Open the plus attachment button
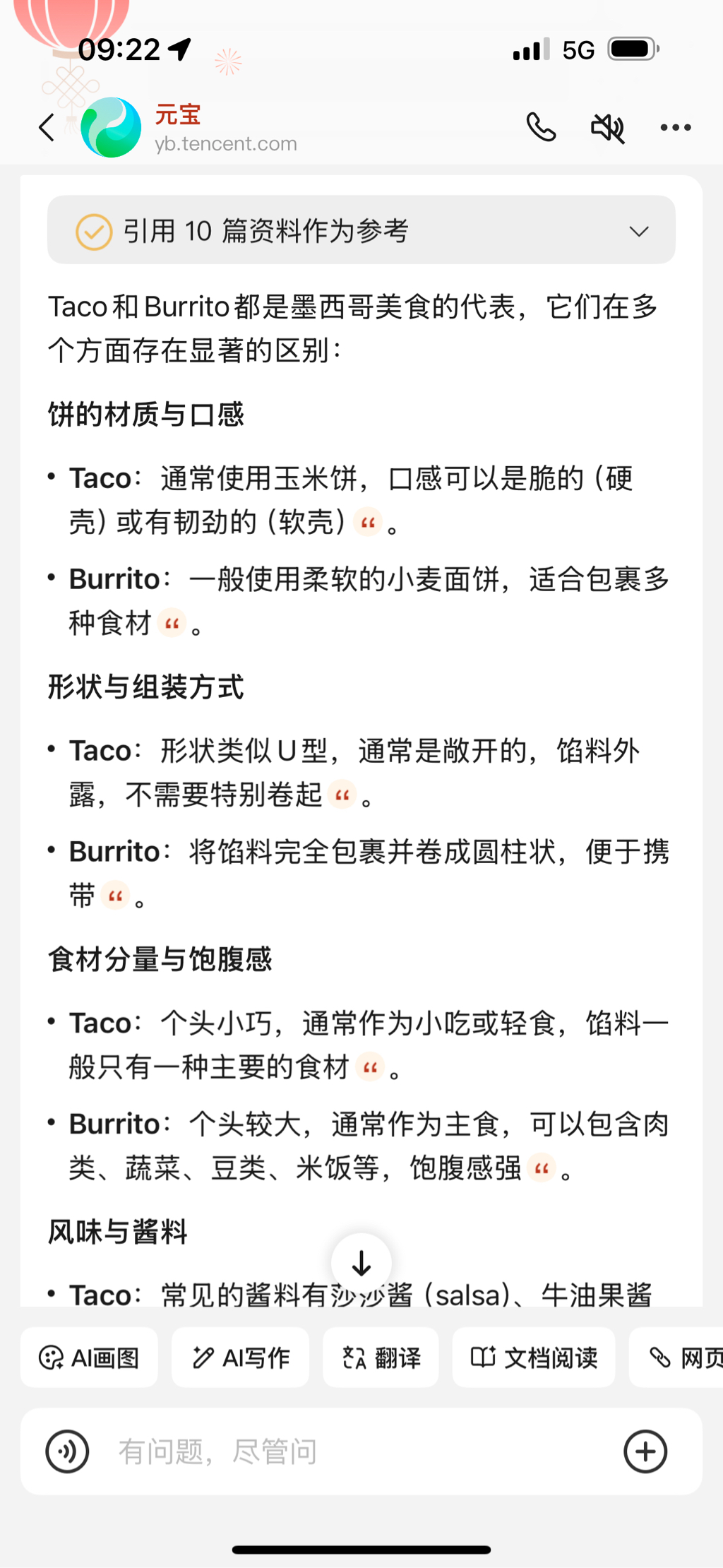The height and width of the screenshot is (1568, 723). (645, 1451)
